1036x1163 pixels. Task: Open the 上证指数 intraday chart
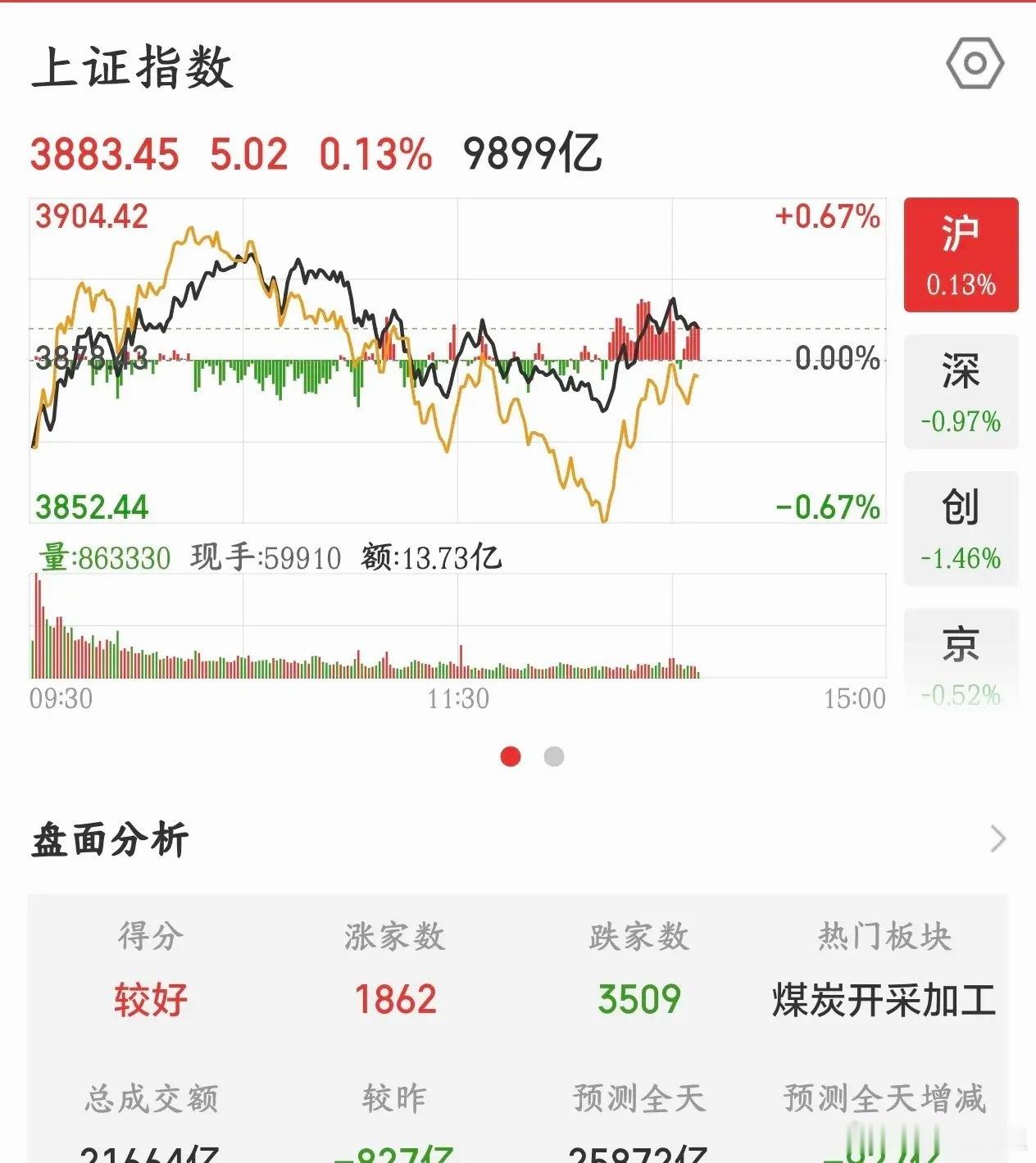[x=457, y=360]
